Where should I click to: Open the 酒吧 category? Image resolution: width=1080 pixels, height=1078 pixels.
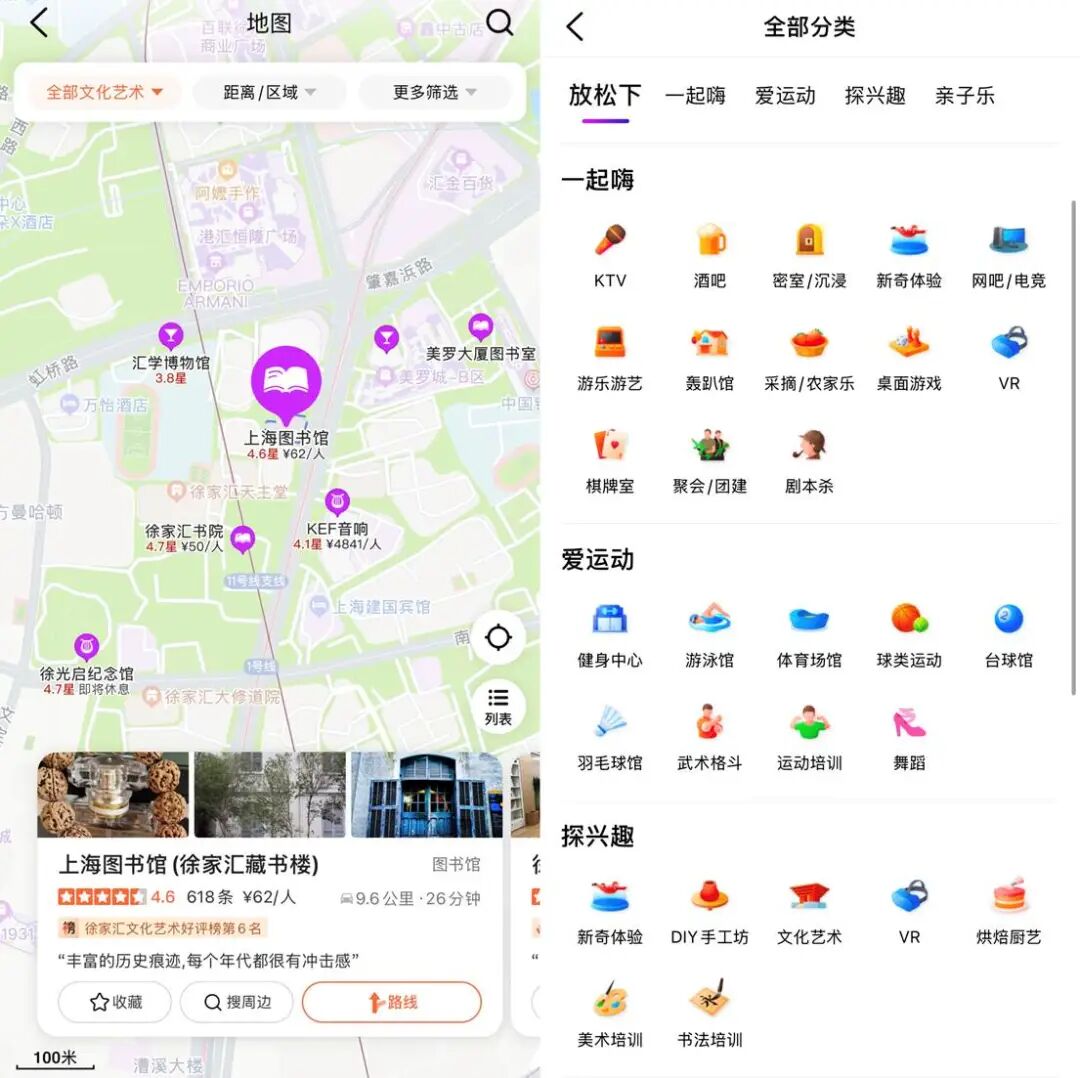tap(710, 255)
